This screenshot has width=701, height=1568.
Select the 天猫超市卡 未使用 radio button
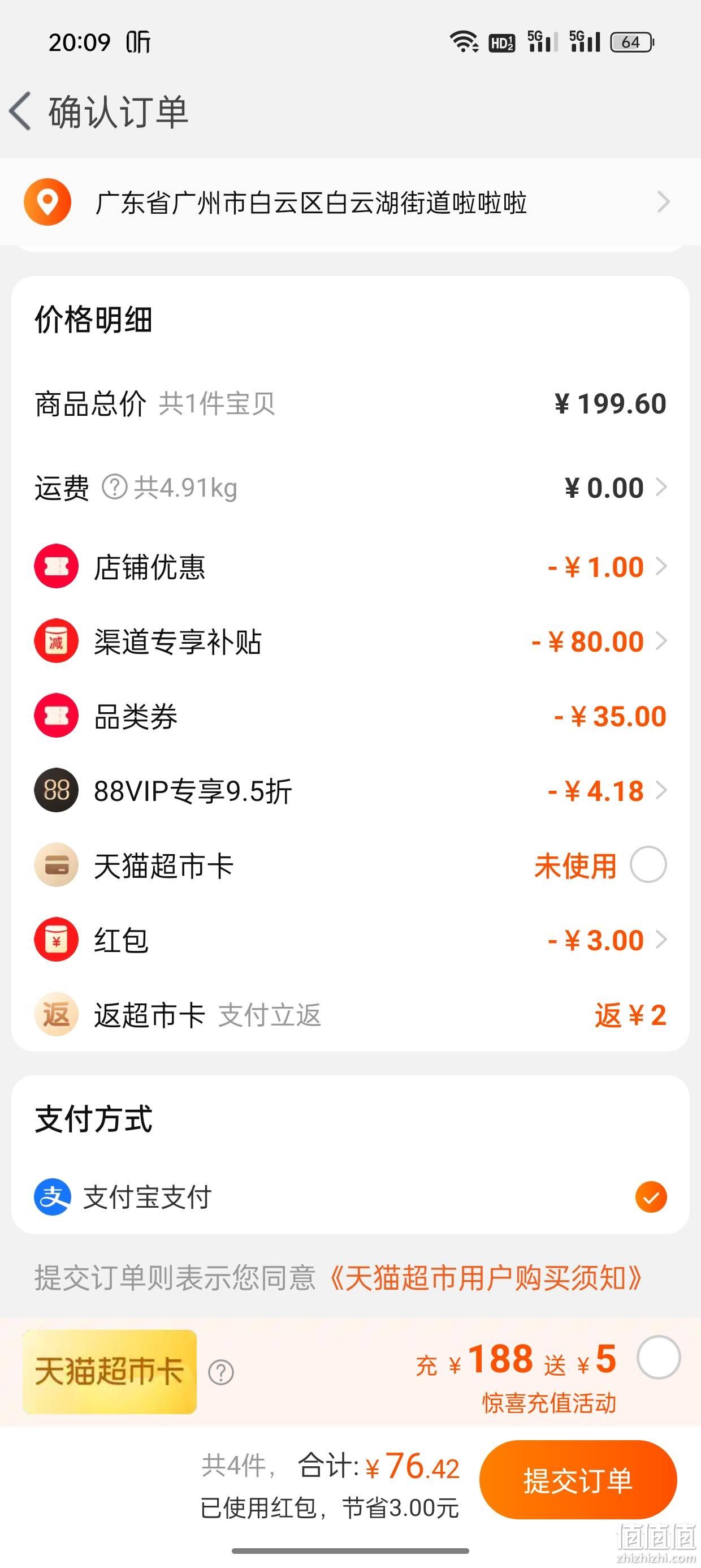648,865
